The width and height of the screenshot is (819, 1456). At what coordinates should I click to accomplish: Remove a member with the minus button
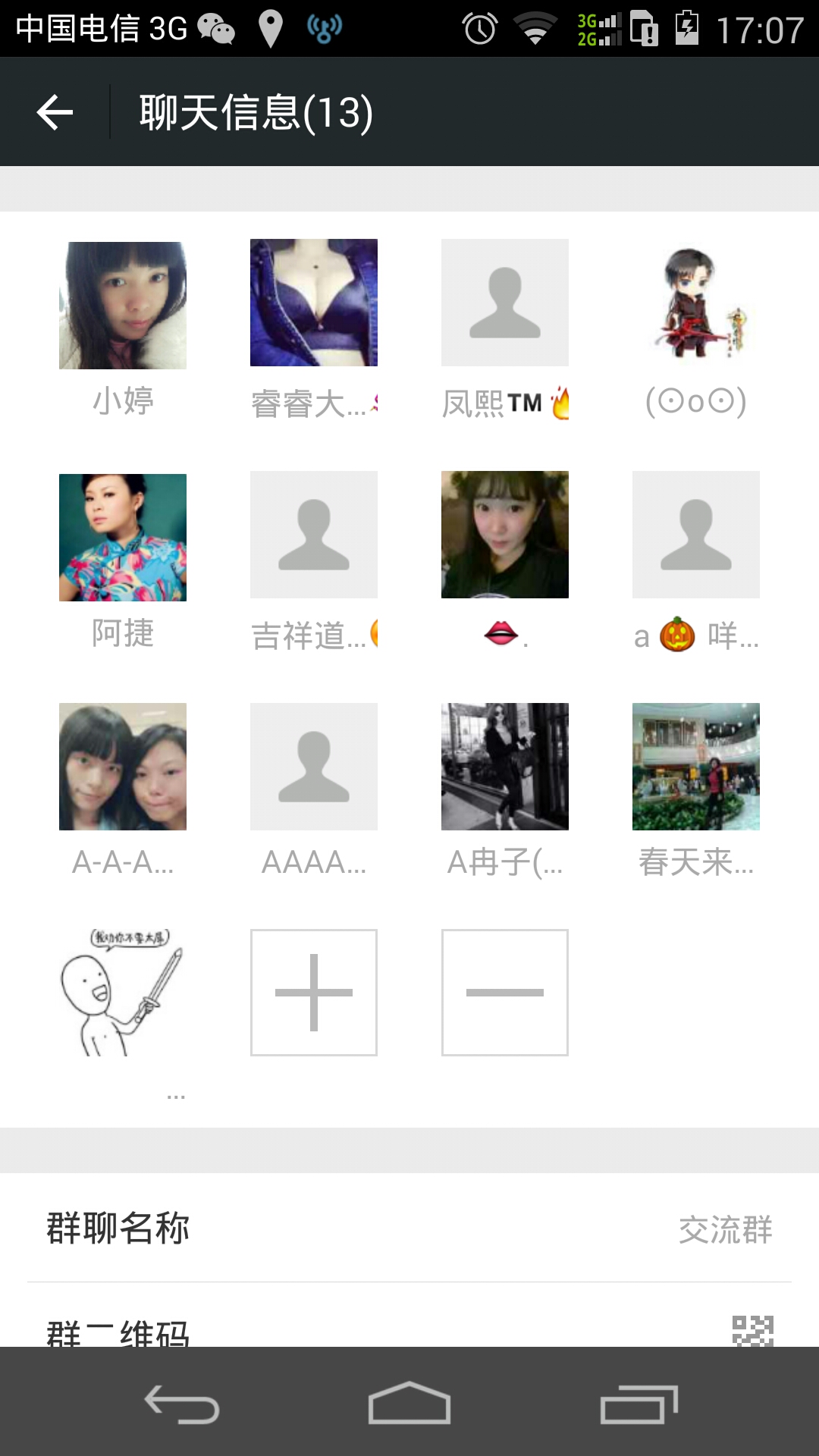click(505, 993)
